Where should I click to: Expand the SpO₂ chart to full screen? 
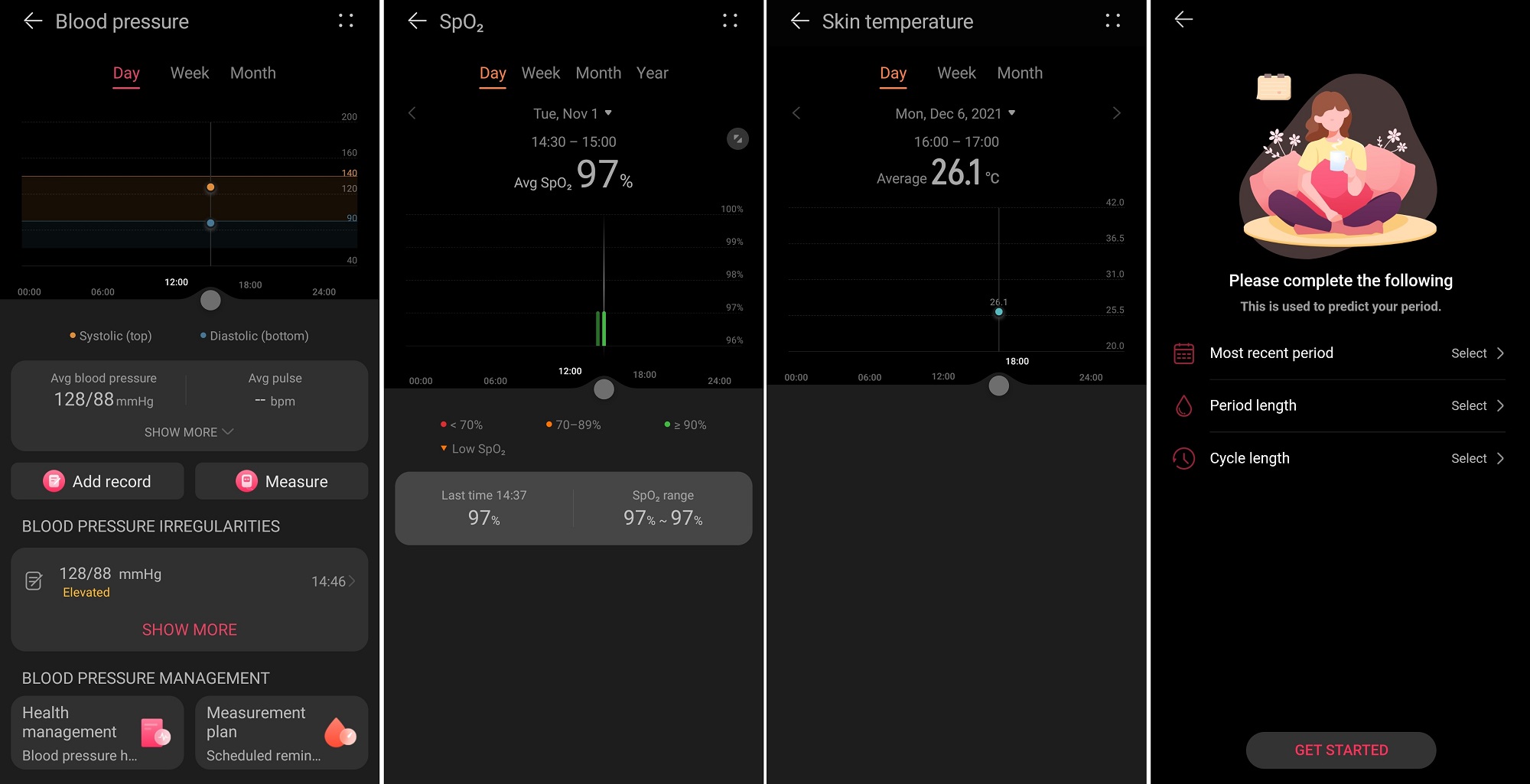[737, 139]
